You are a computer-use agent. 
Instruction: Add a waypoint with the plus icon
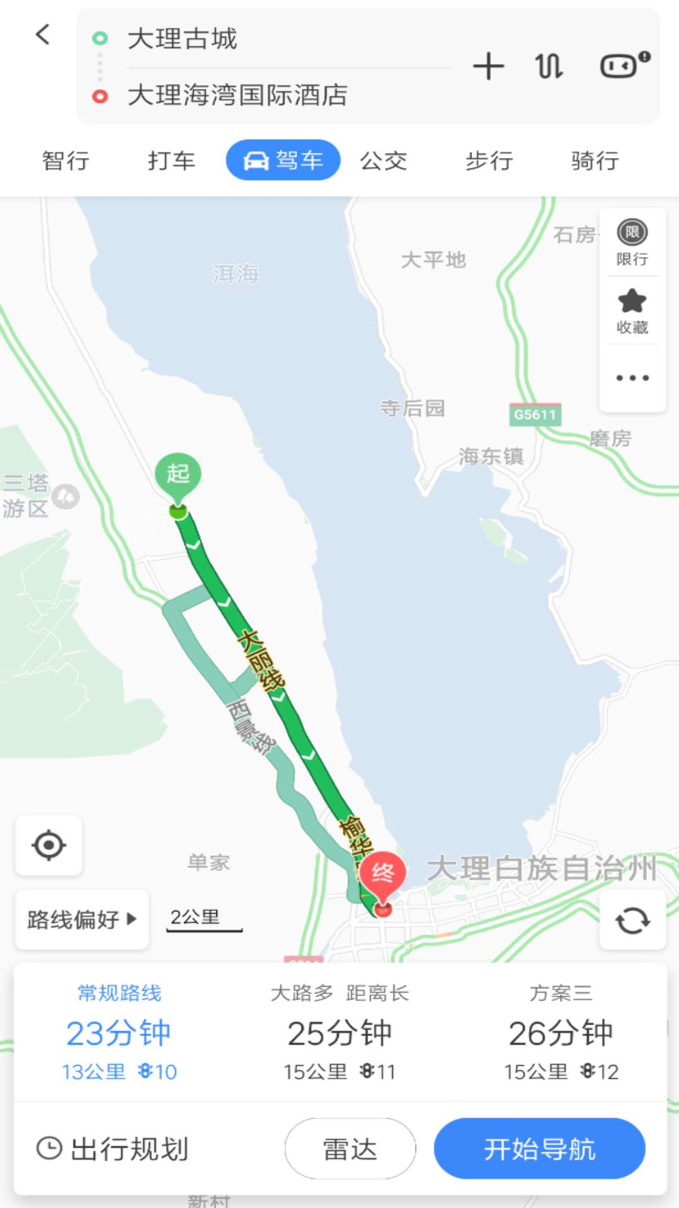coord(488,67)
